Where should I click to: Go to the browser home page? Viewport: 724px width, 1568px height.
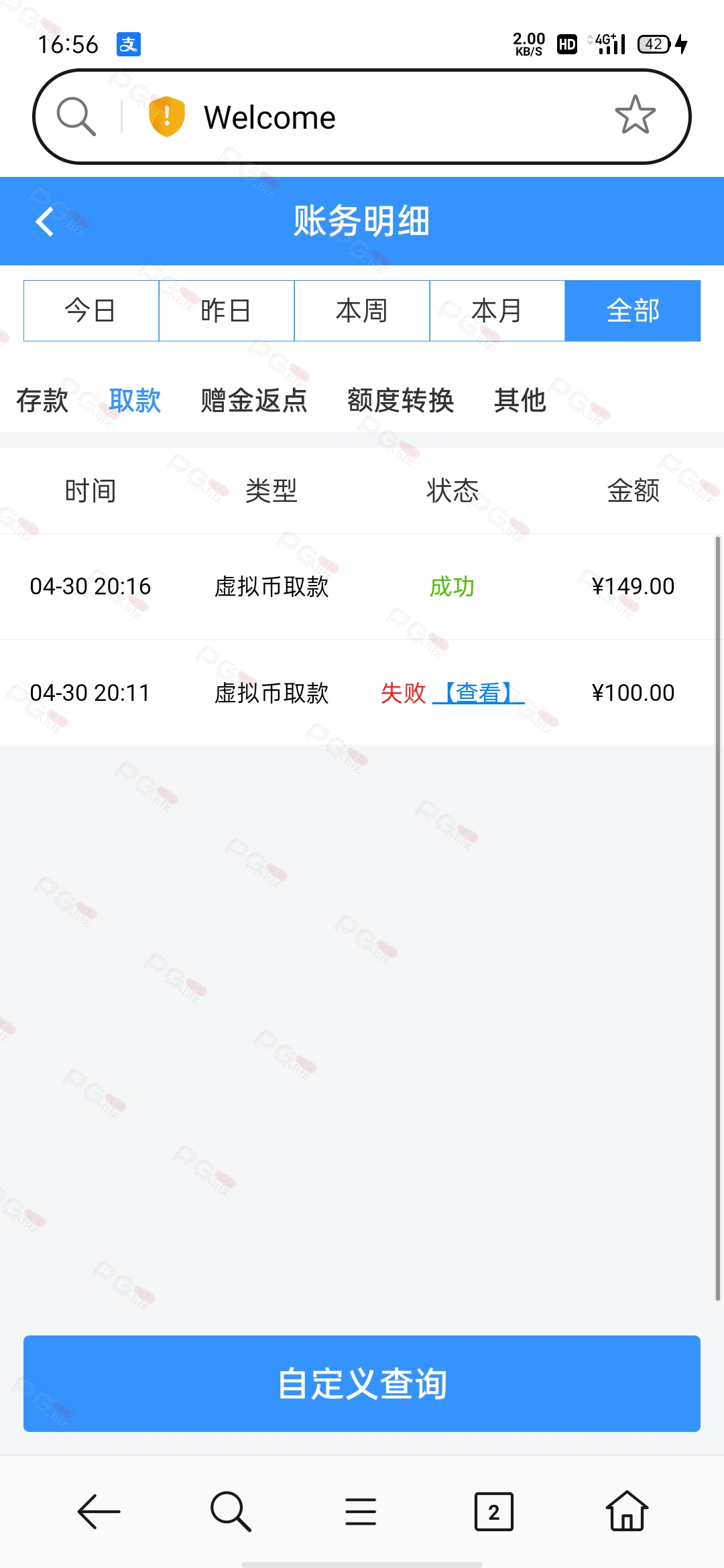627,1511
